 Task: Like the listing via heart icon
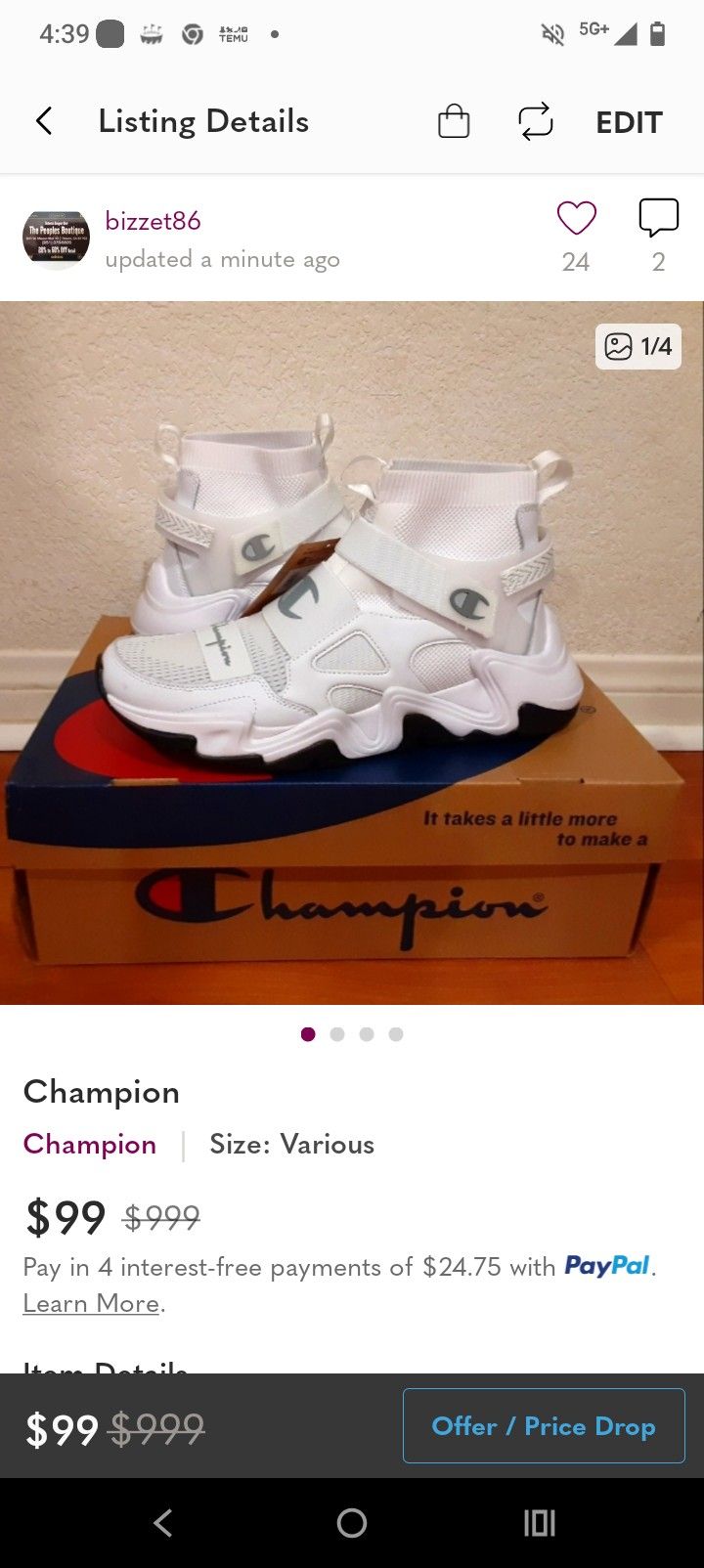(576, 218)
